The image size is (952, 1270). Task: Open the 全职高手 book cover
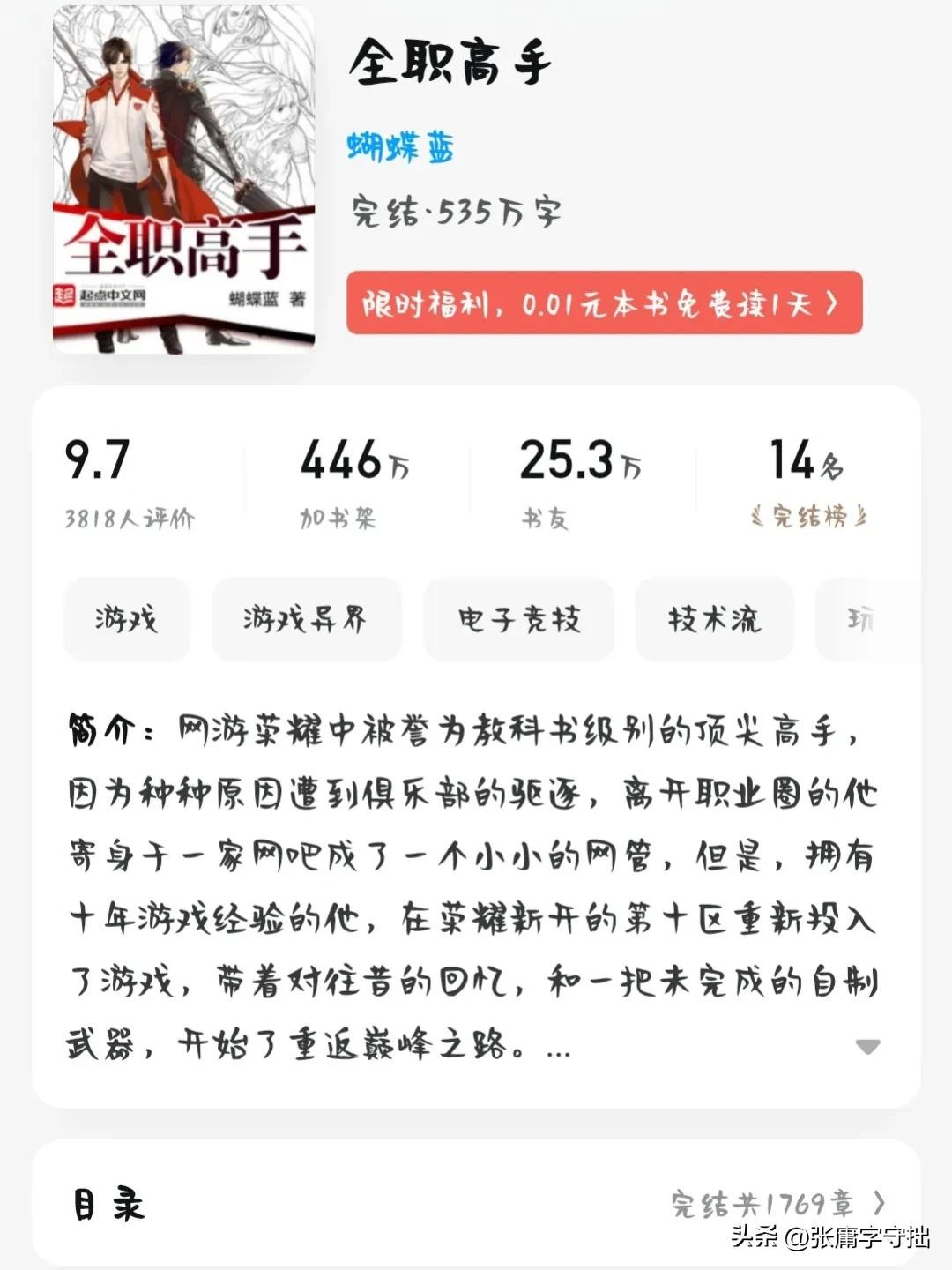[x=183, y=179]
